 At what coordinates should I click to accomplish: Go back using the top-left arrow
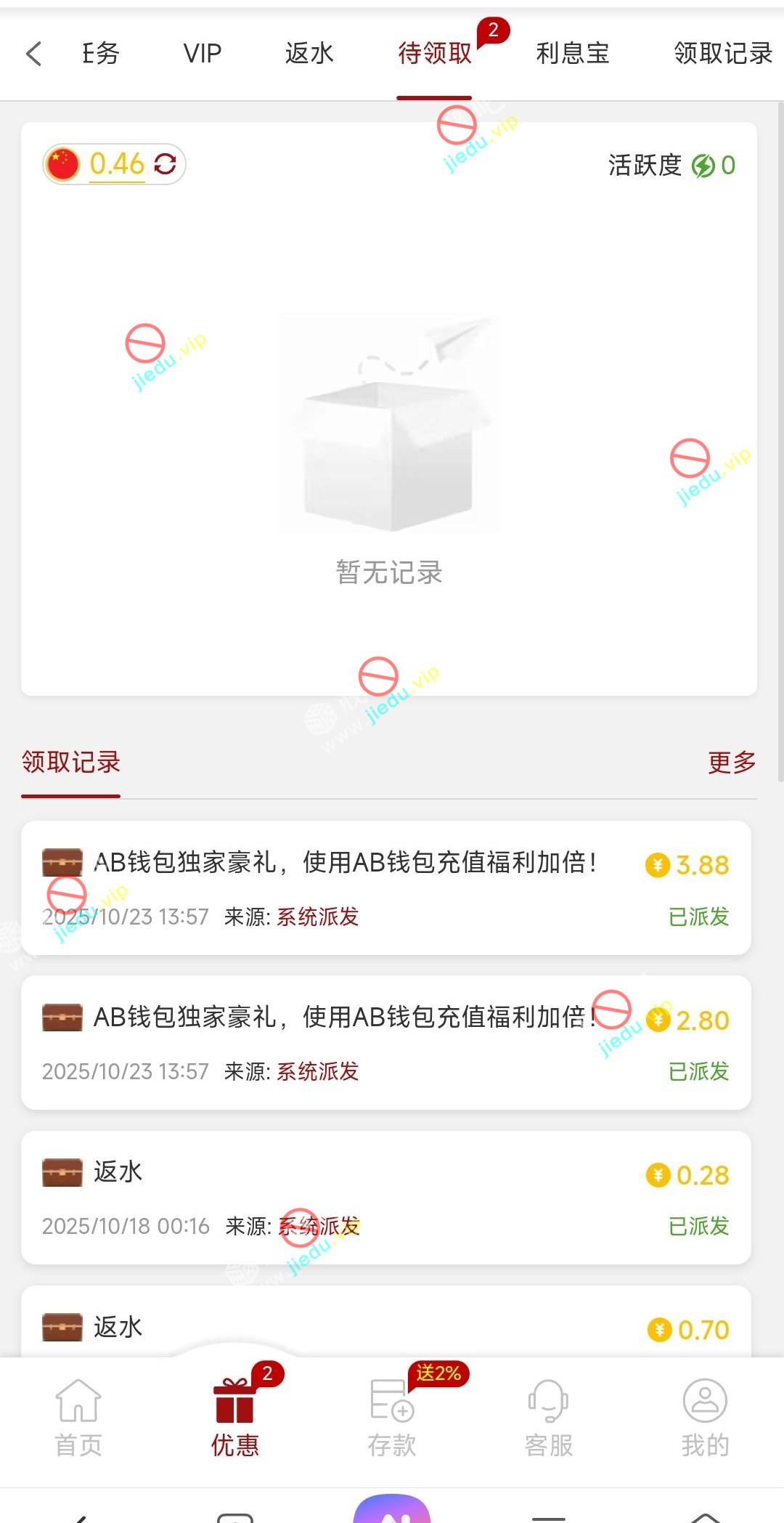(x=33, y=54)
